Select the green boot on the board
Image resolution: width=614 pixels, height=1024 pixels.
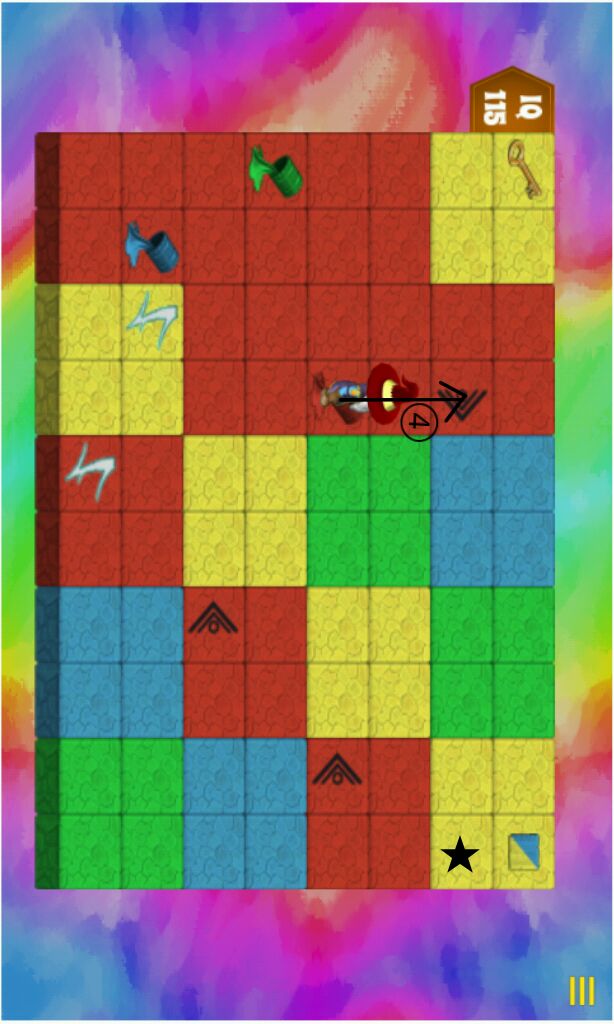coord(275,171)
